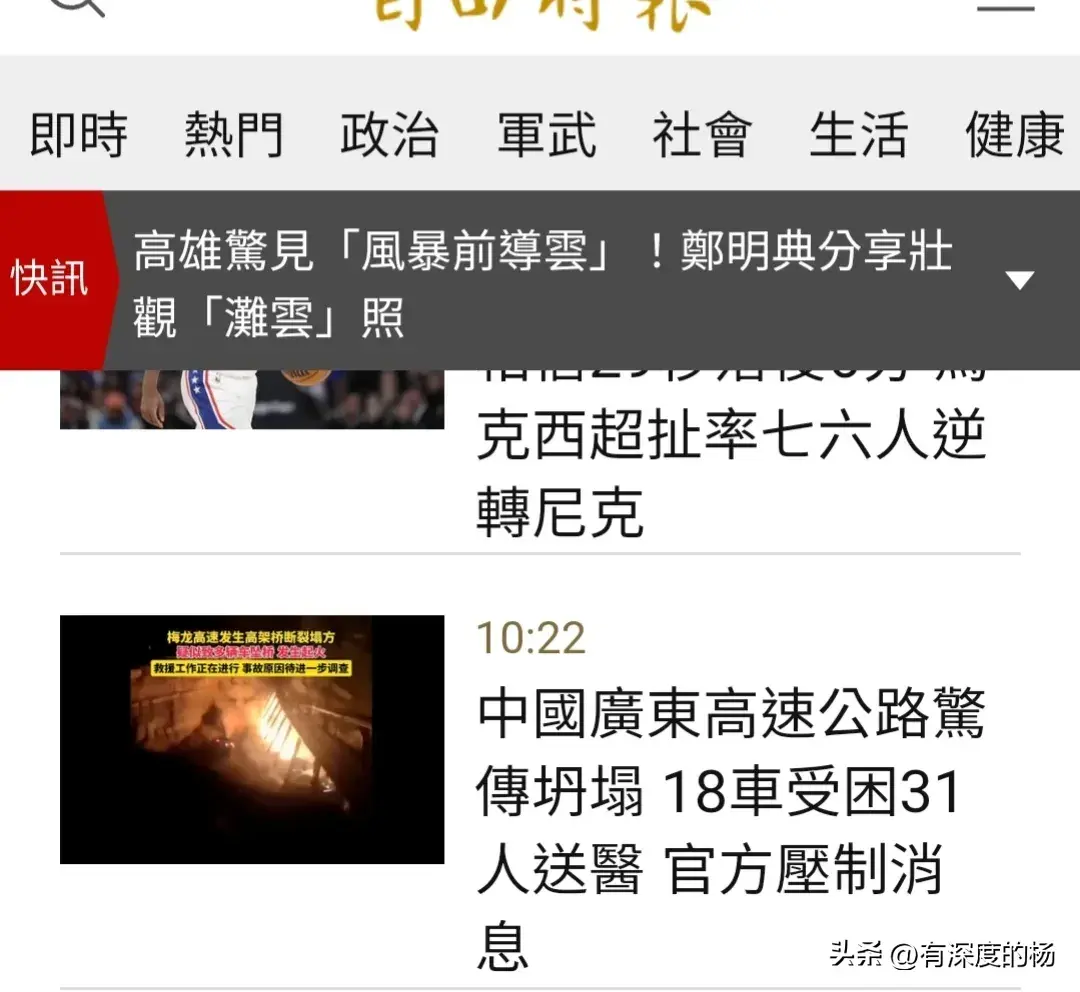Switch to the 即時 tab
The width and height of the screenshot is (1080, 992).
coord(78,135)
